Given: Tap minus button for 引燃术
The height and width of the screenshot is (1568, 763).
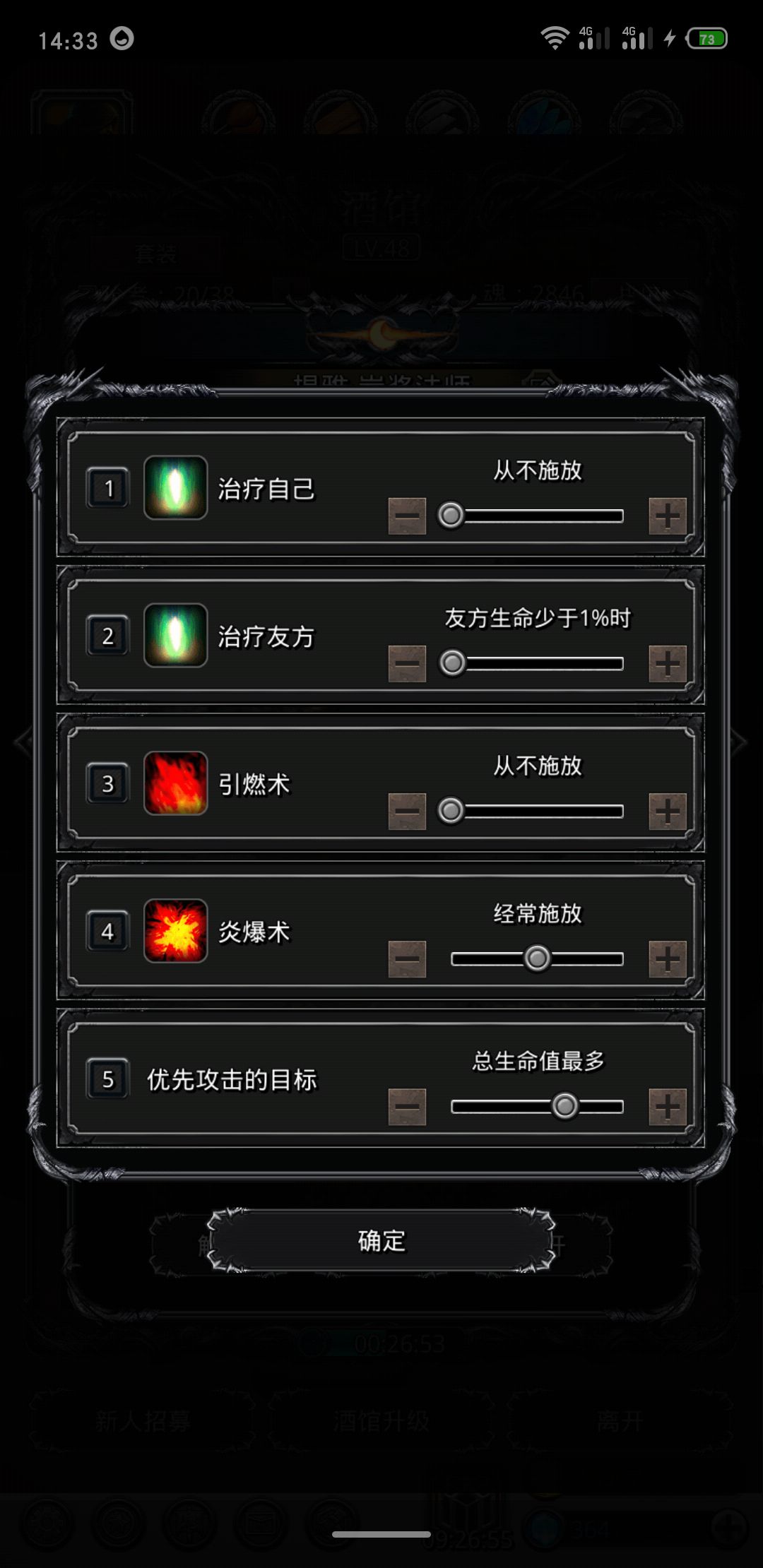Looking at the screenshot, I should coord(407,811).
